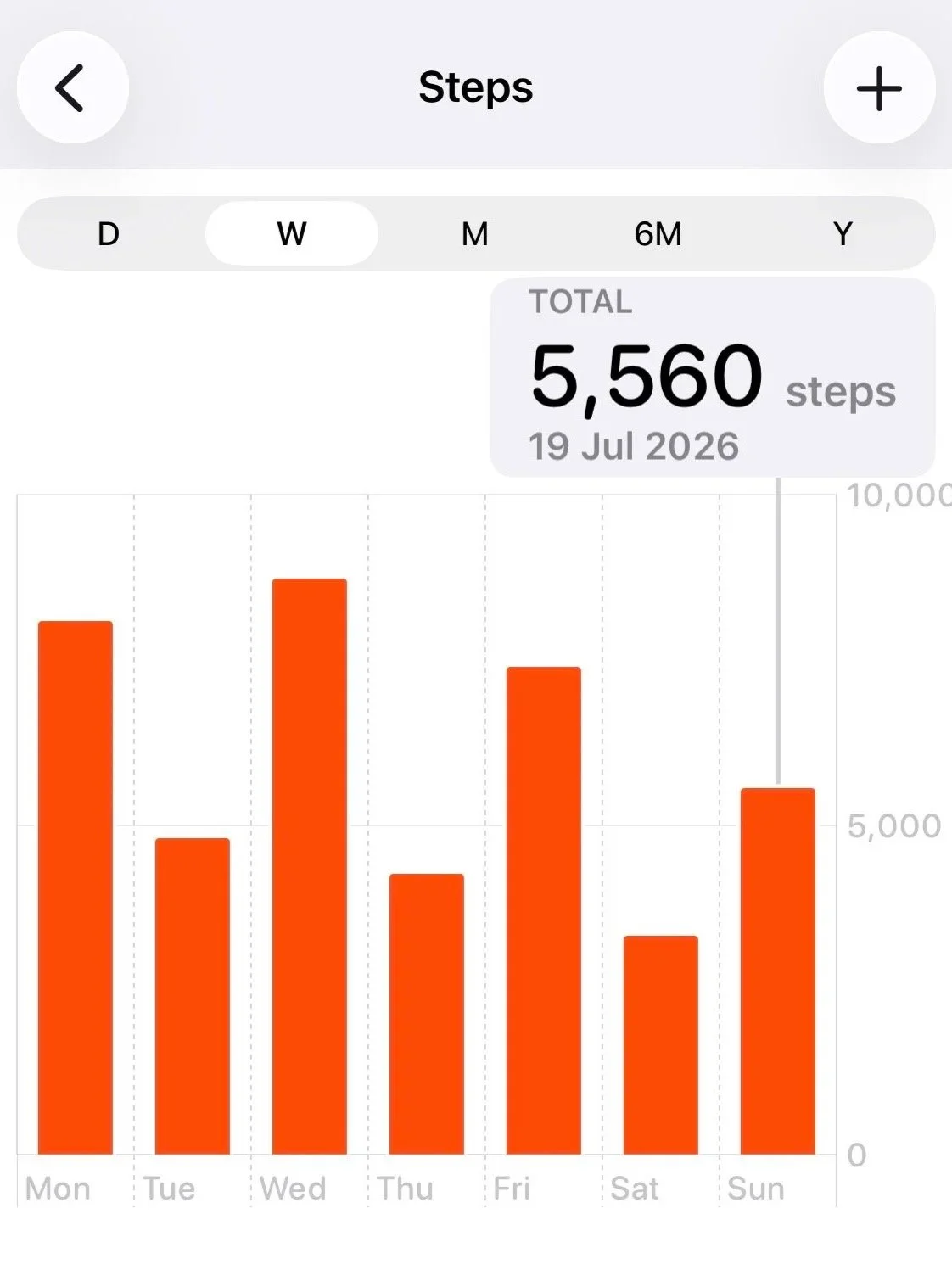Viewport: 952px width, 1270px height.
Task: Select Friday's steps bar
Action: 544,910
